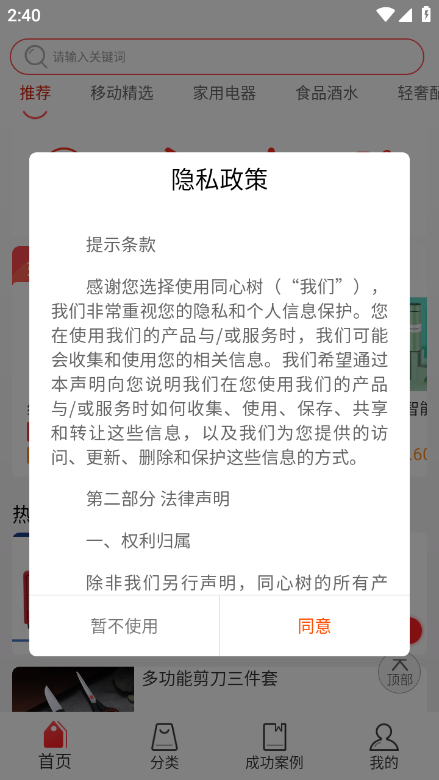Switch to the 移动精选 tab
439x780 pixels.
pos(122,93)
